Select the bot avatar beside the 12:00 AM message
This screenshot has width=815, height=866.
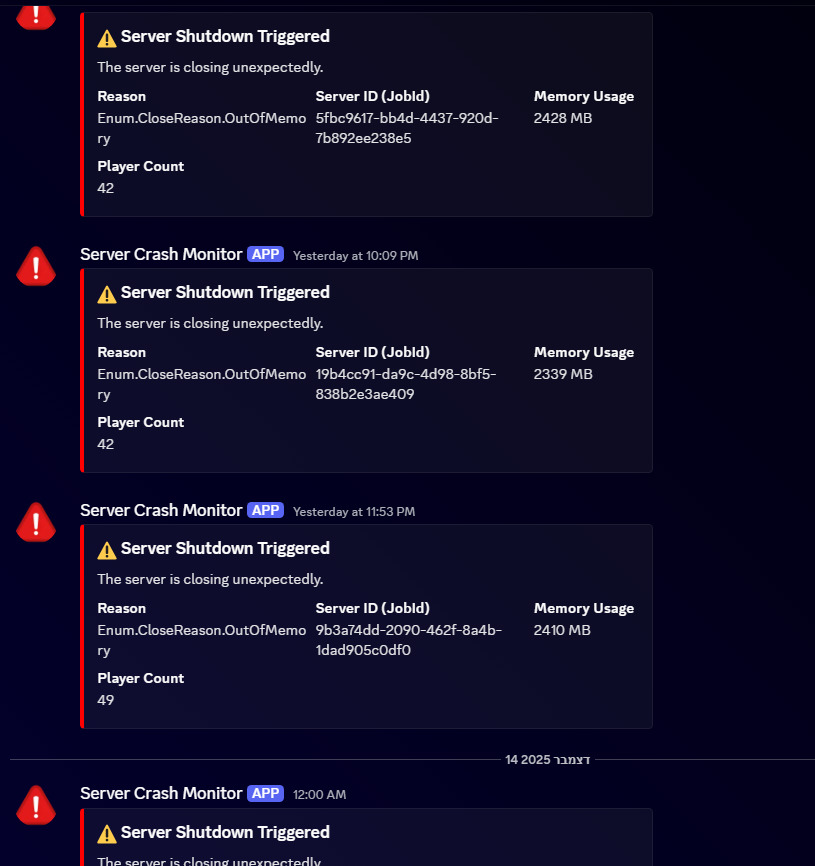36,805
